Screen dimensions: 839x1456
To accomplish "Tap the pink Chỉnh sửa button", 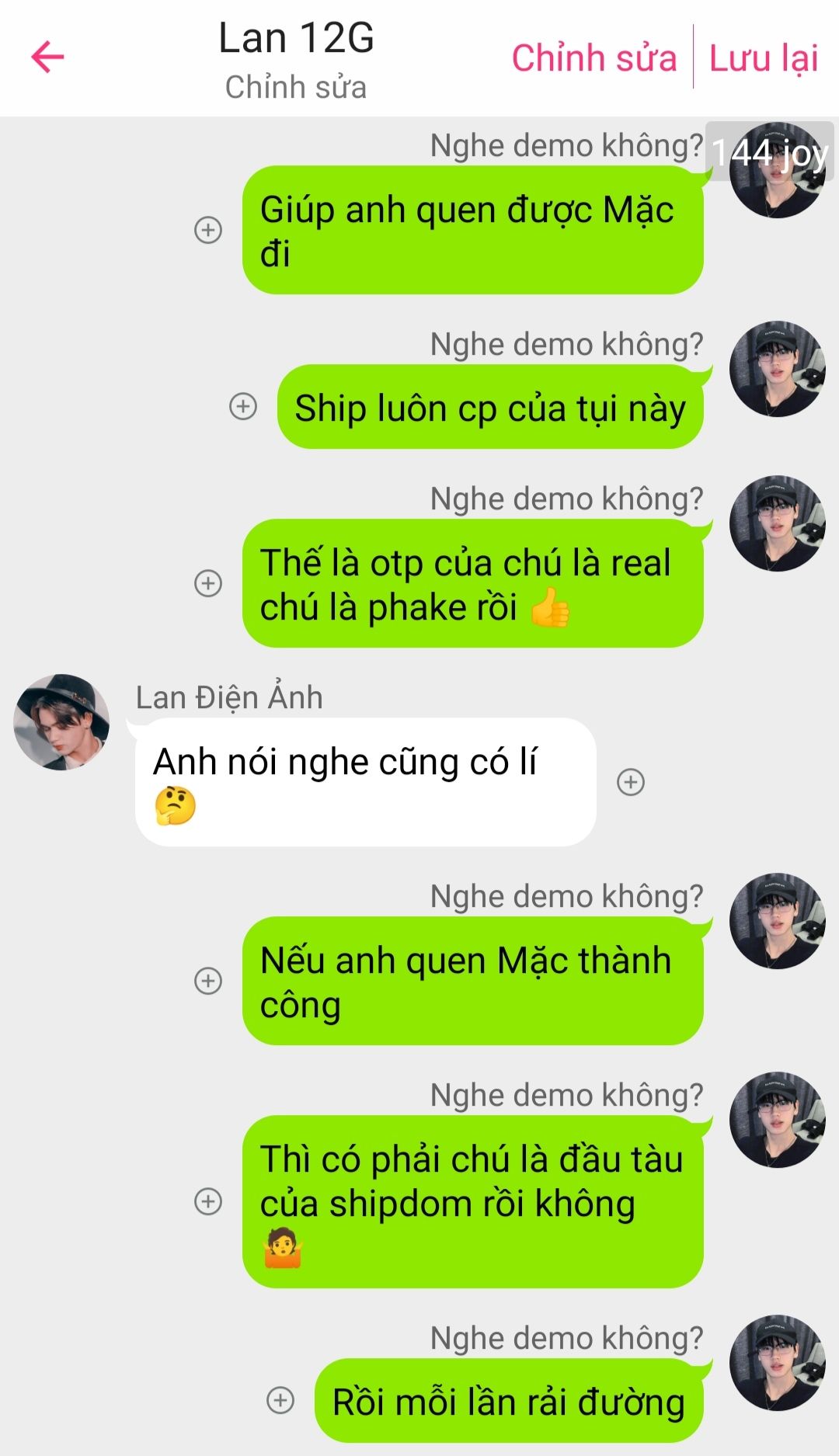I will point(594,58).
